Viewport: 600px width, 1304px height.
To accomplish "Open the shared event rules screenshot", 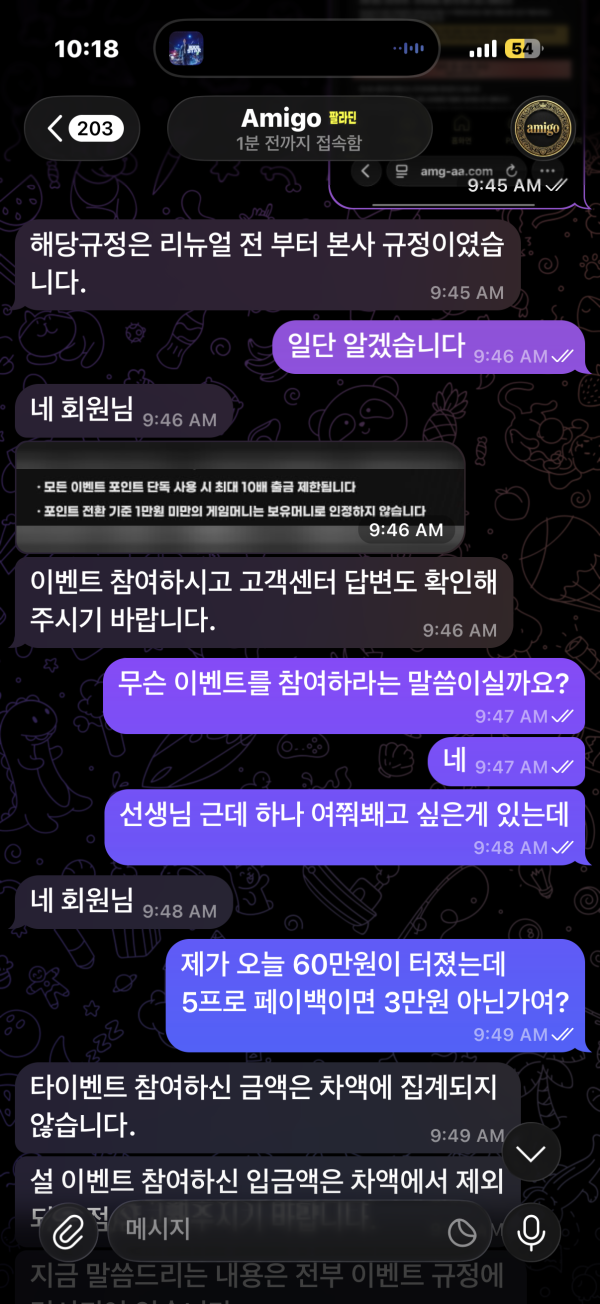I will [x=240, y=498].
